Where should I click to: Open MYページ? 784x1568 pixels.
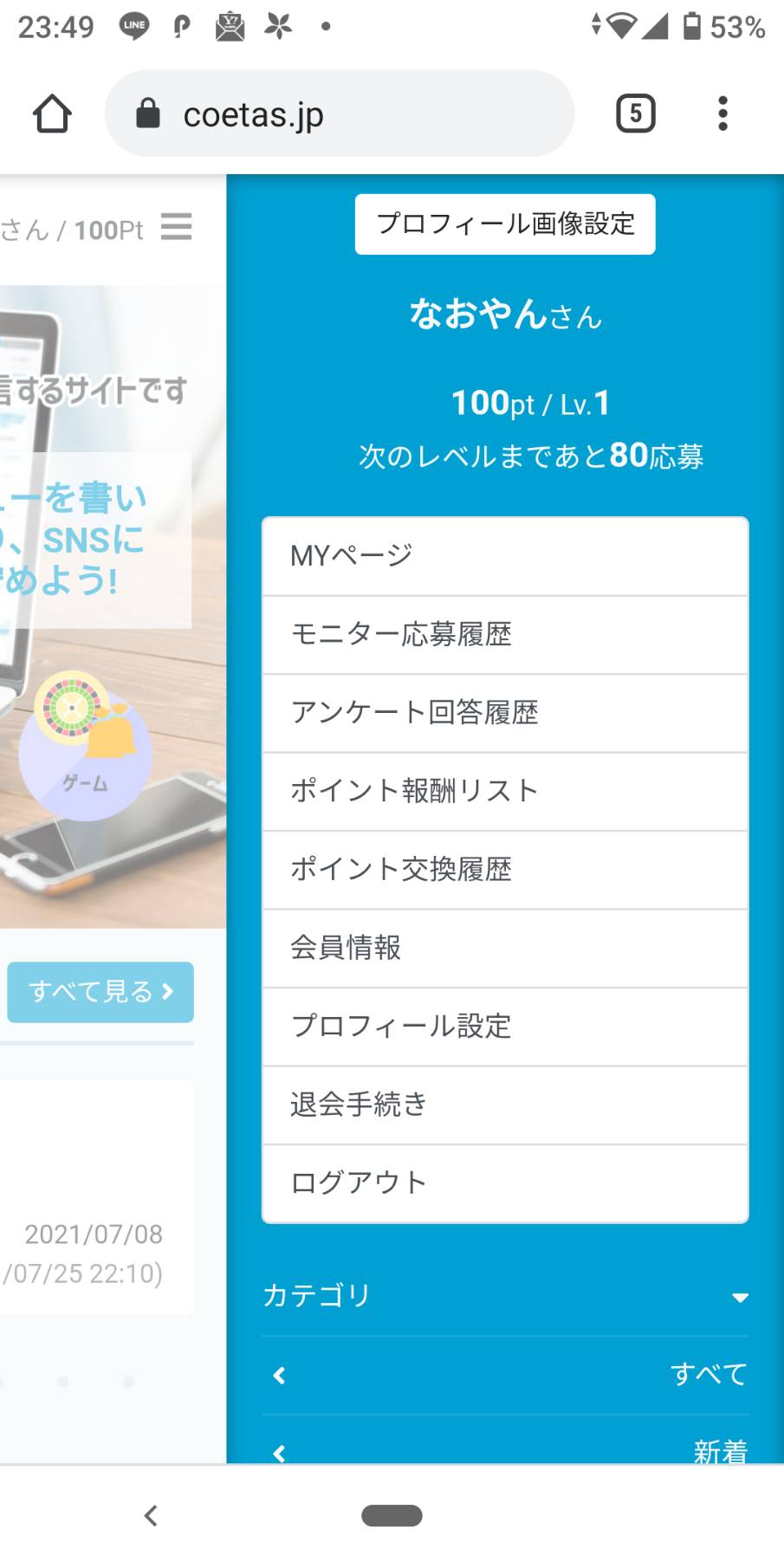tap(505, 556)
